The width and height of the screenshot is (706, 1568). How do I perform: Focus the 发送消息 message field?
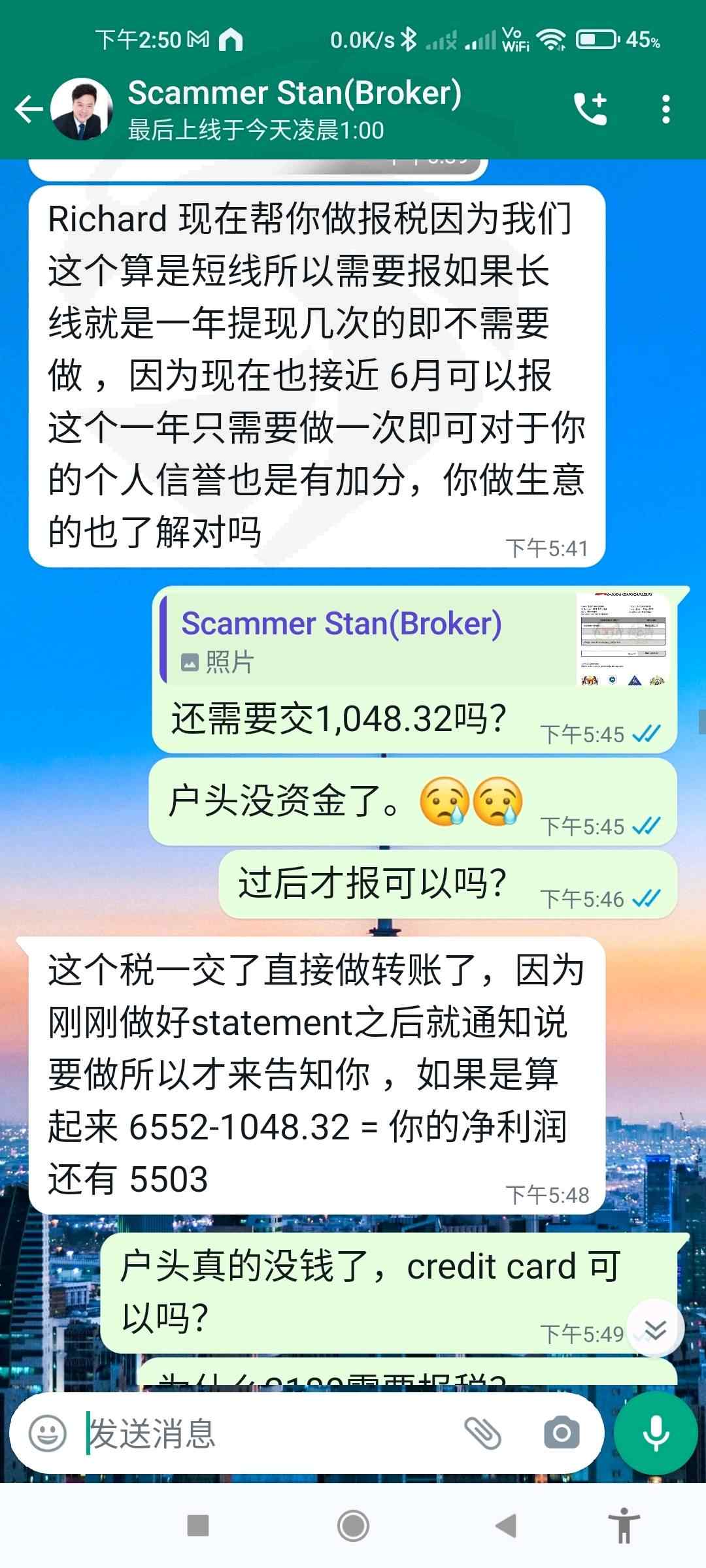pos(268,1433)
